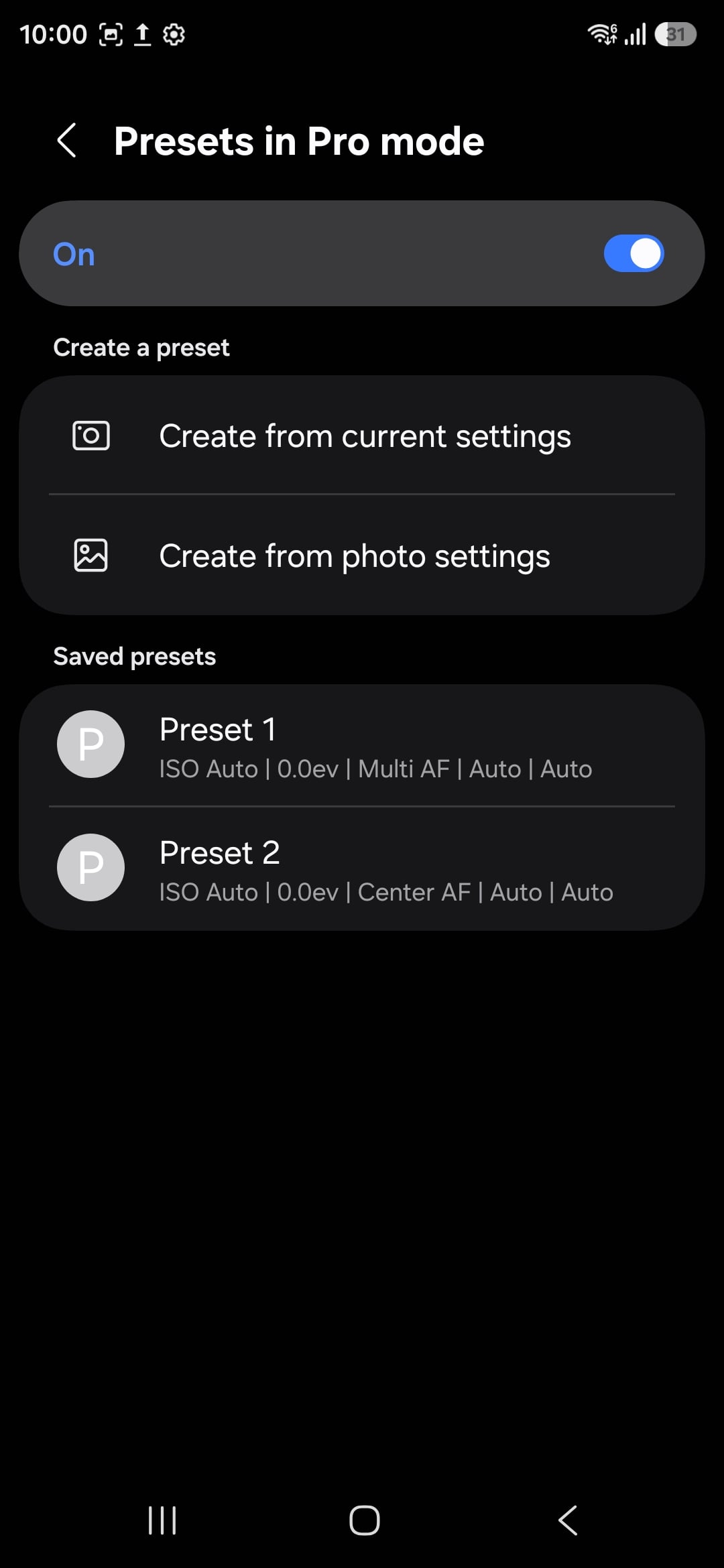Open the recent apps navigation button
Image resolution: width=724 pixels, height=1568 pixels.
point(162,1520)
